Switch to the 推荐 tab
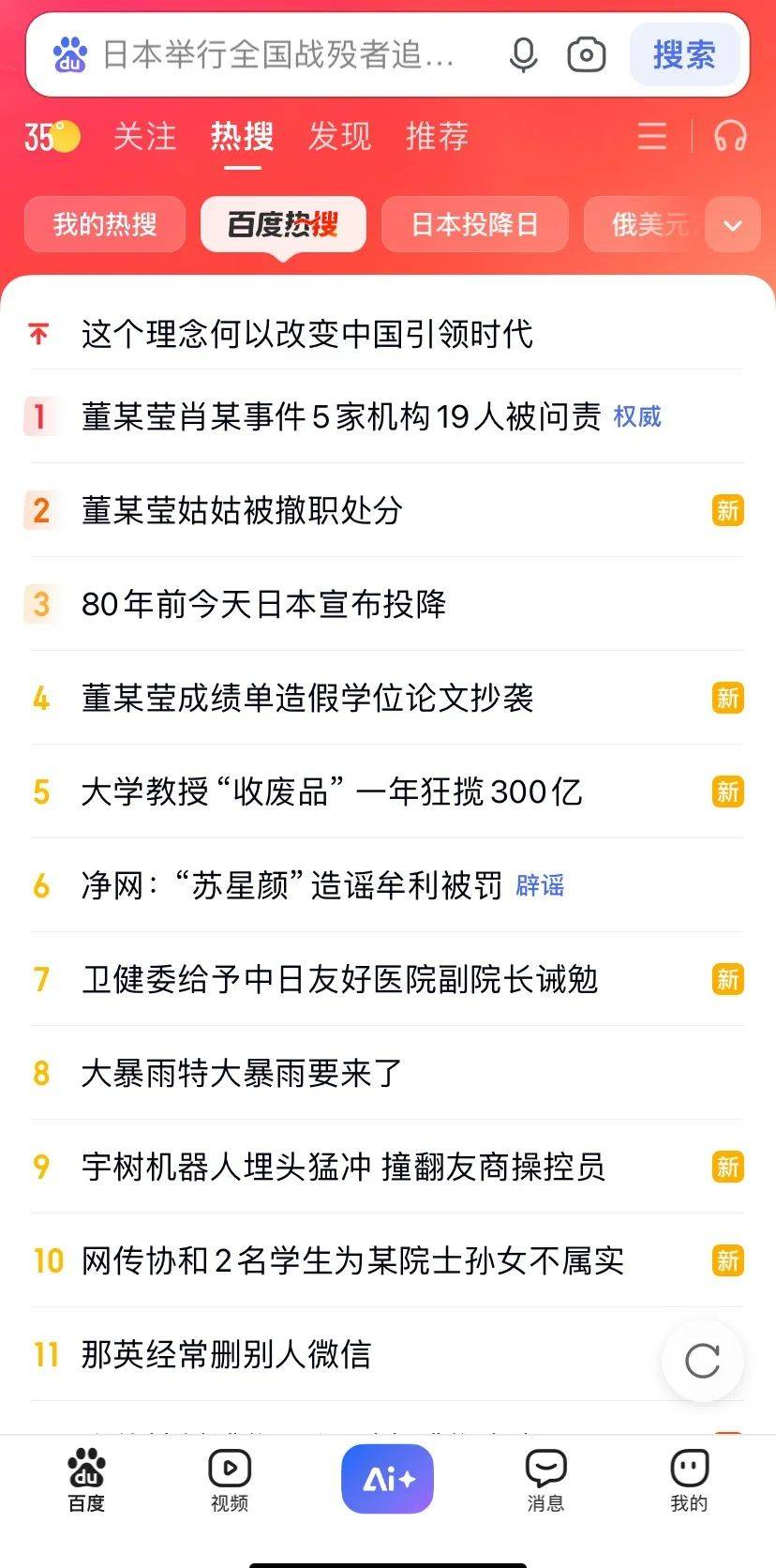This screenshot has height=1568, width=776. coord(438,137)
